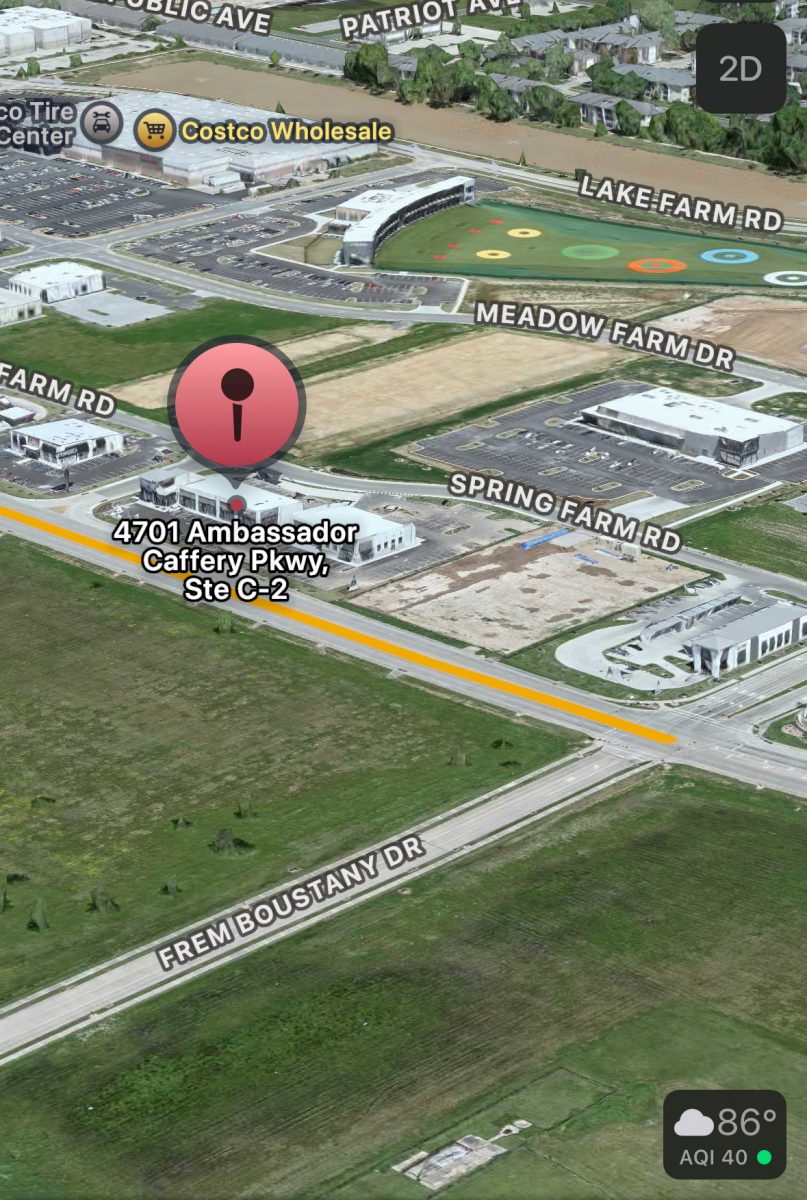The image size is (807, 1200).
Task: Open the 86° weather widget
Action: (724, 1133)
